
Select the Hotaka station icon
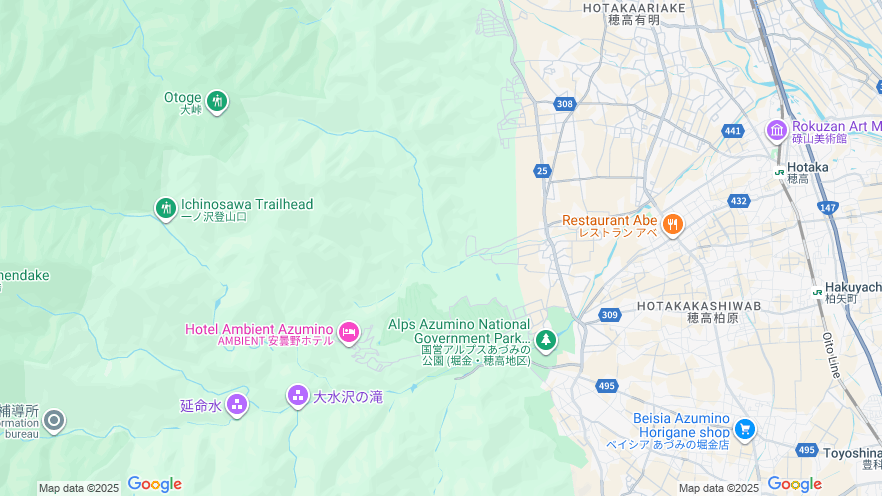point(779,171)
